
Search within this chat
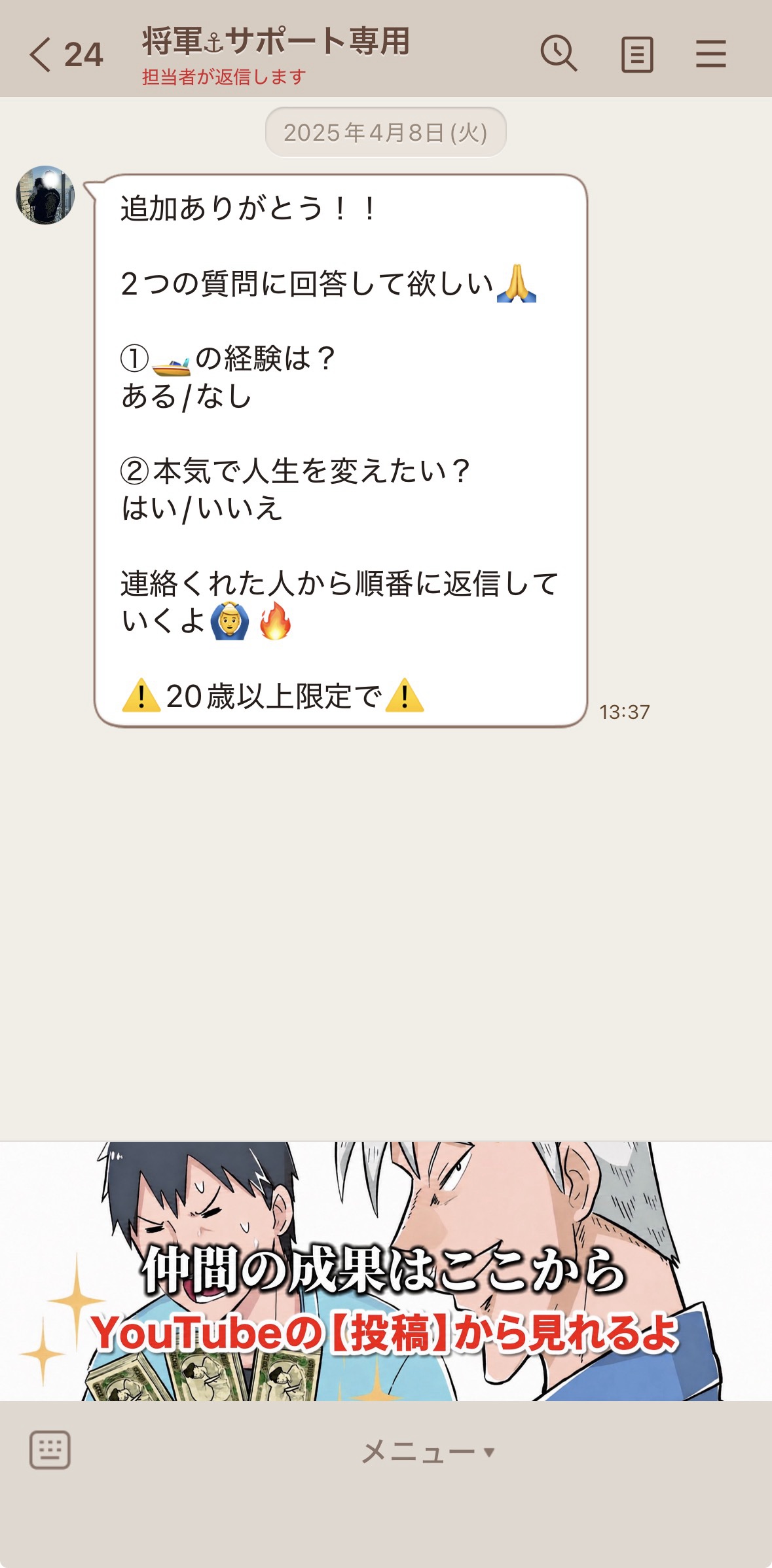[x=559, y=54]
